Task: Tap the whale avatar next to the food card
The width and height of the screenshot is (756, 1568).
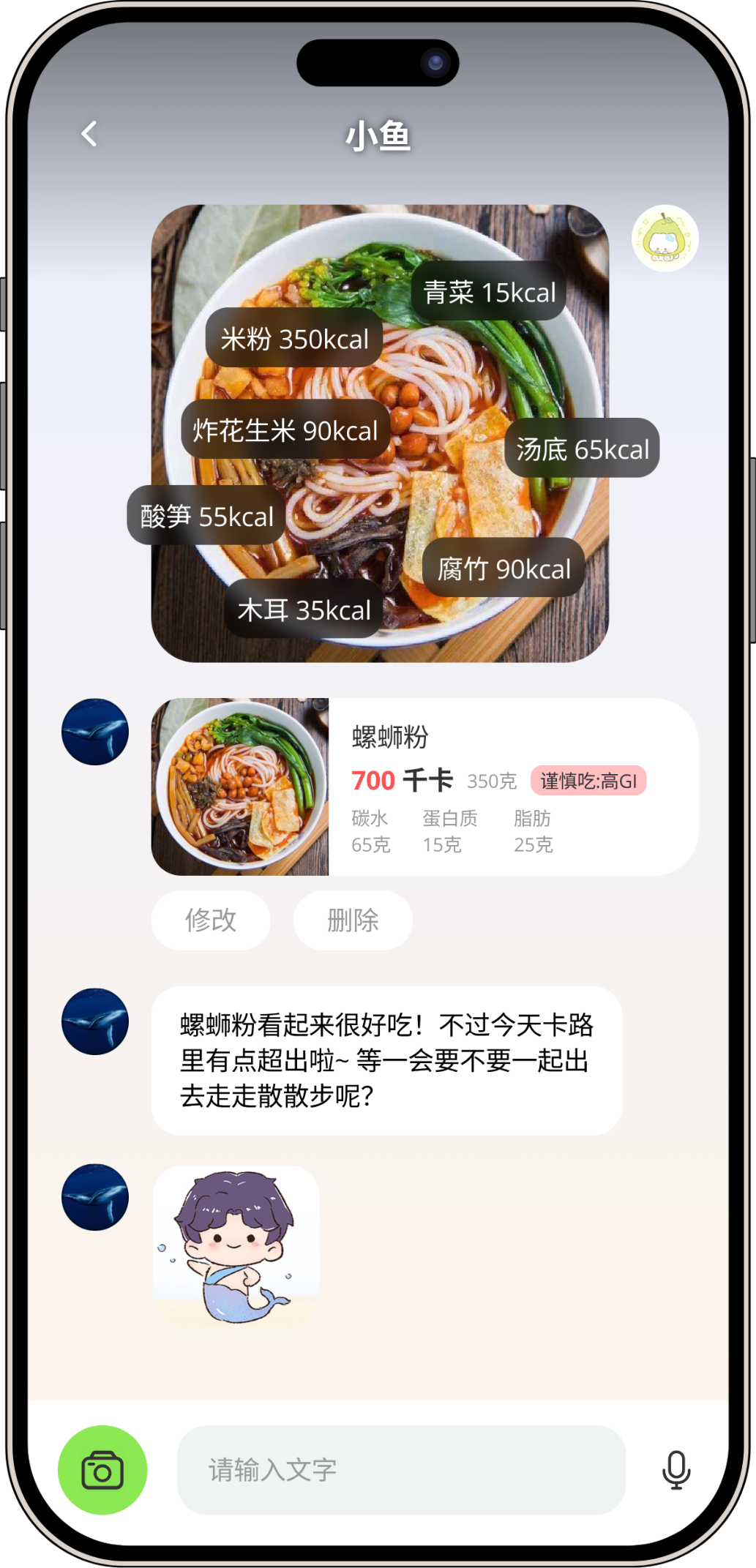Action: coord(94,731)
